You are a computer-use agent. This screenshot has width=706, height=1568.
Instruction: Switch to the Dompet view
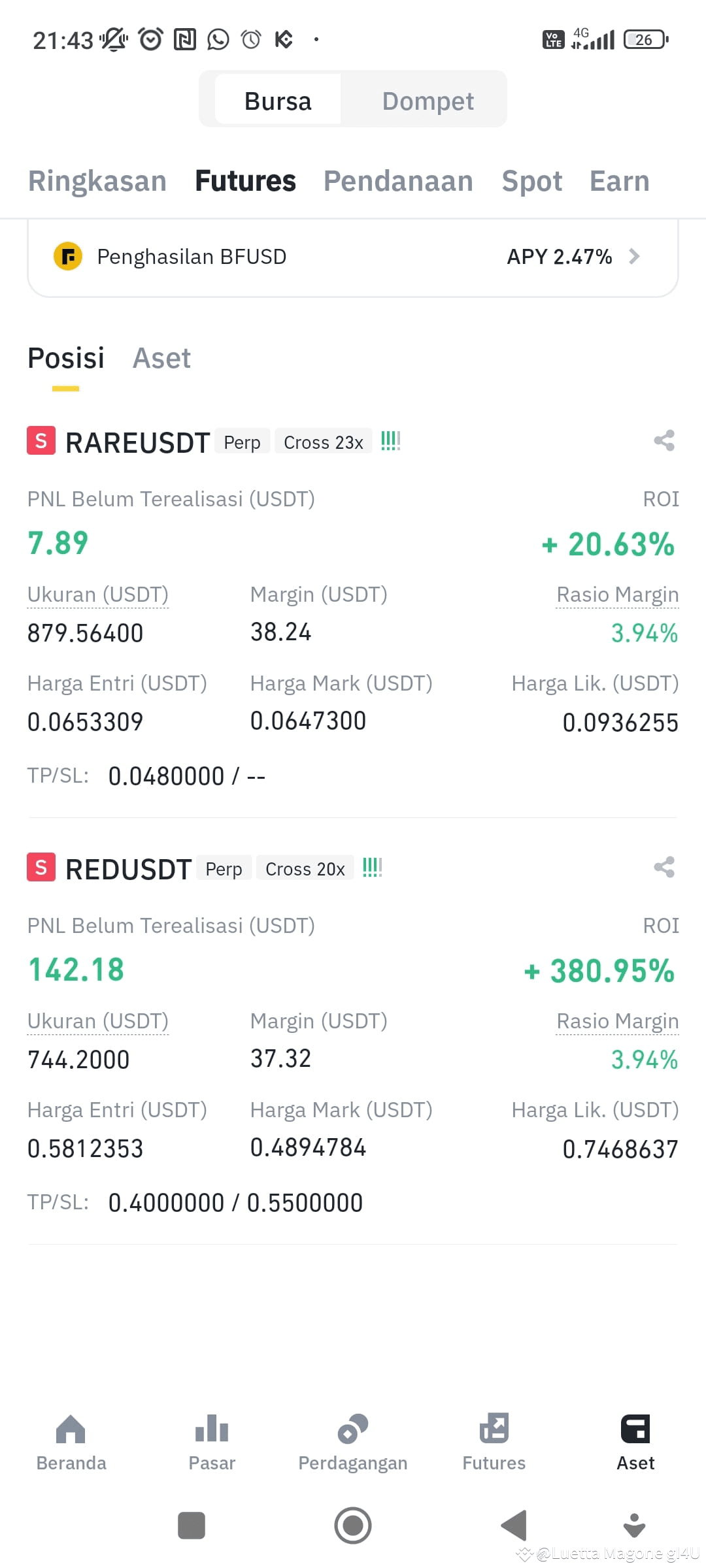click(428, 99)
